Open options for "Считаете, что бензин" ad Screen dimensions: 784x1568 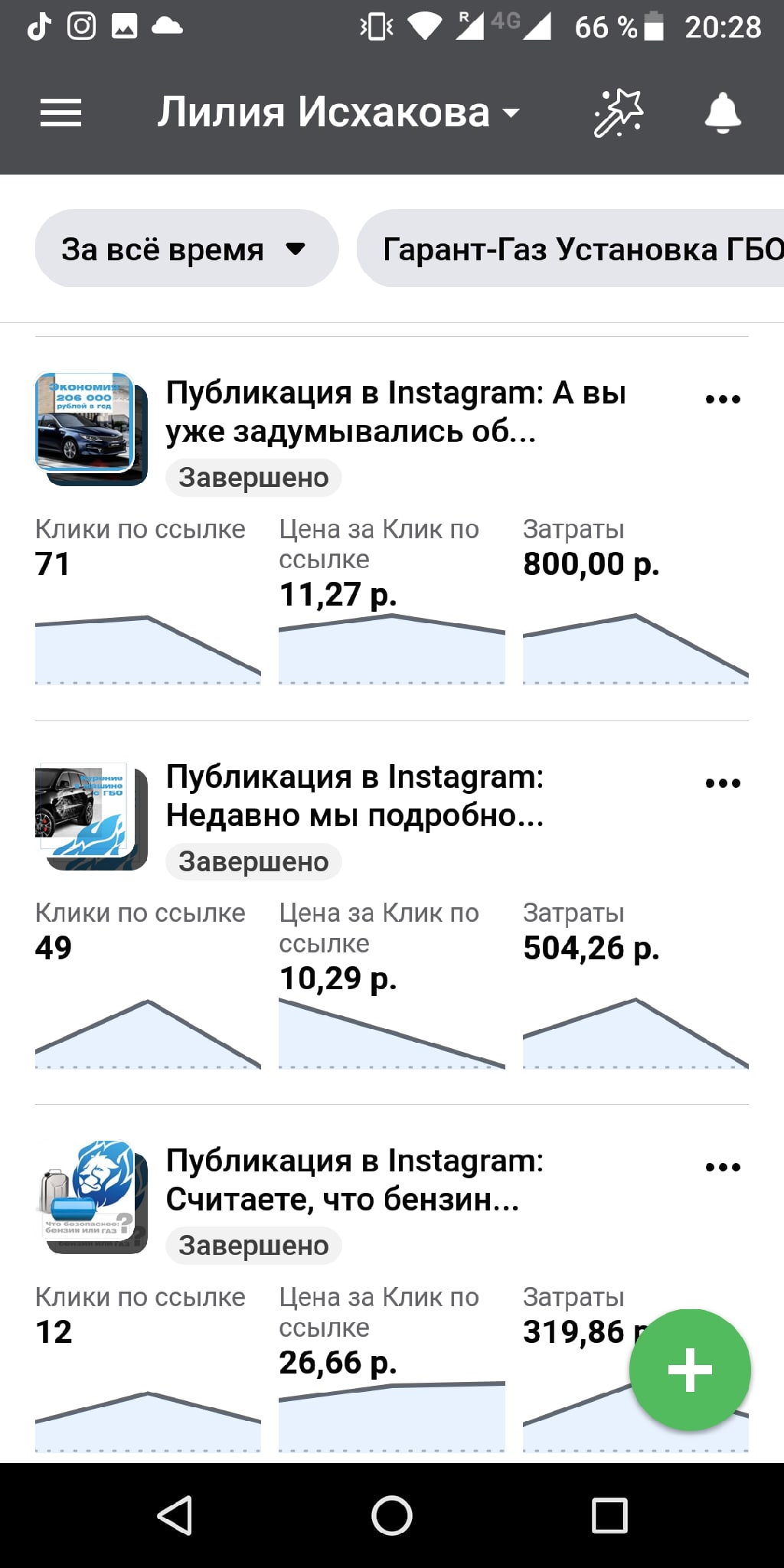click(x=723, y=1167)
